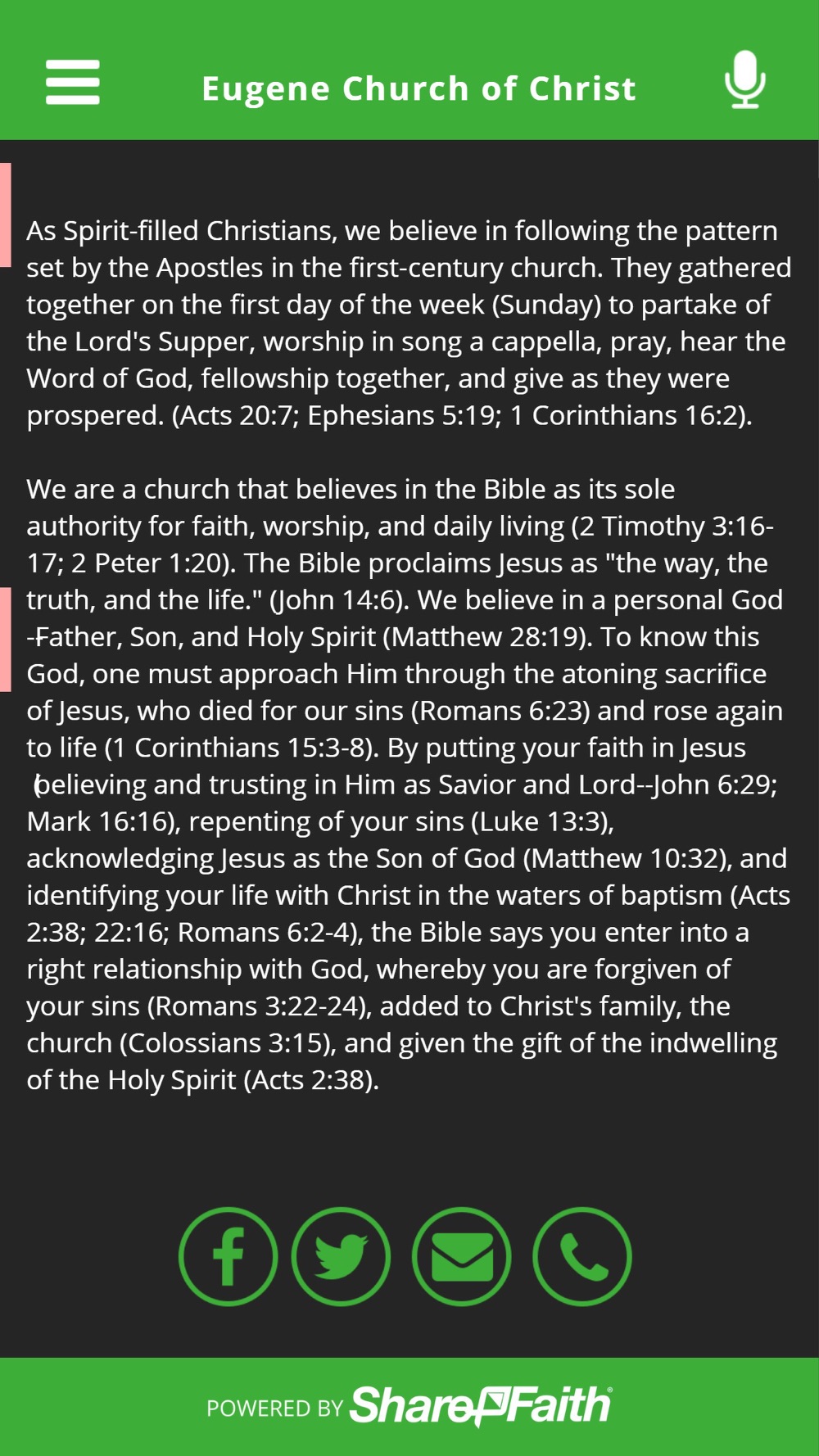Open the hamburger menu
Image resolution: width=819 pixels, height=1456 pixels.
pos(73,82)
